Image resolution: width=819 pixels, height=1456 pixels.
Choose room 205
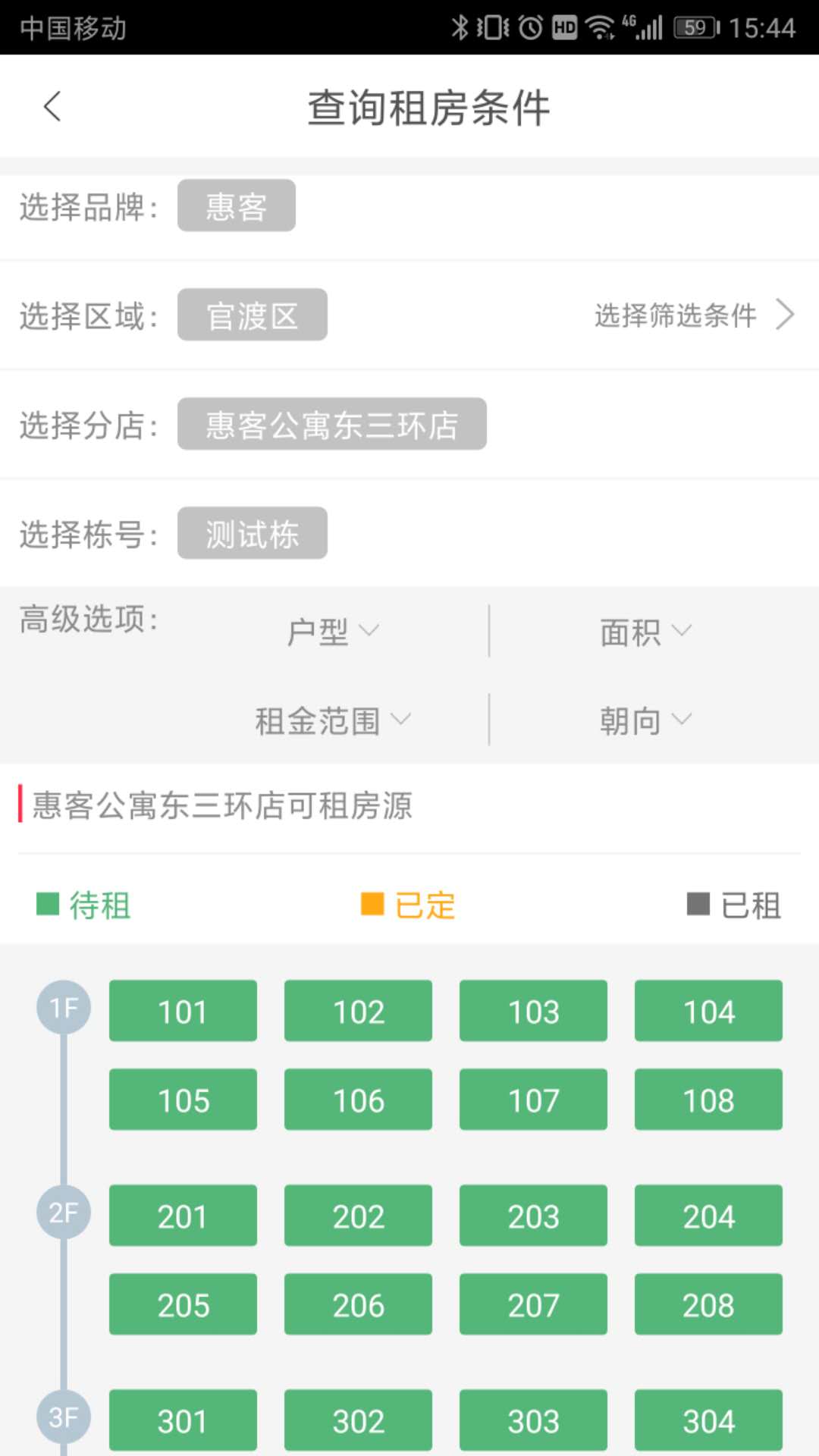tap(183, 1304)
